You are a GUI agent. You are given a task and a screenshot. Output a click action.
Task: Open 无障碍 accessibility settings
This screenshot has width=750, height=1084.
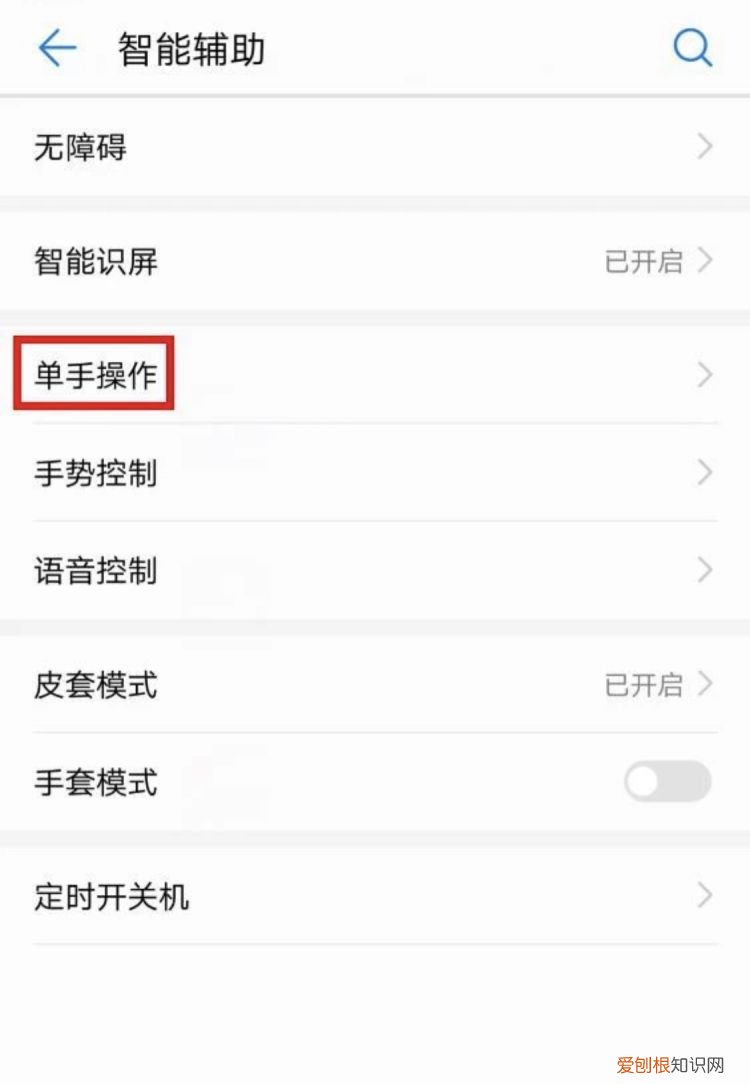pos(81,146)
